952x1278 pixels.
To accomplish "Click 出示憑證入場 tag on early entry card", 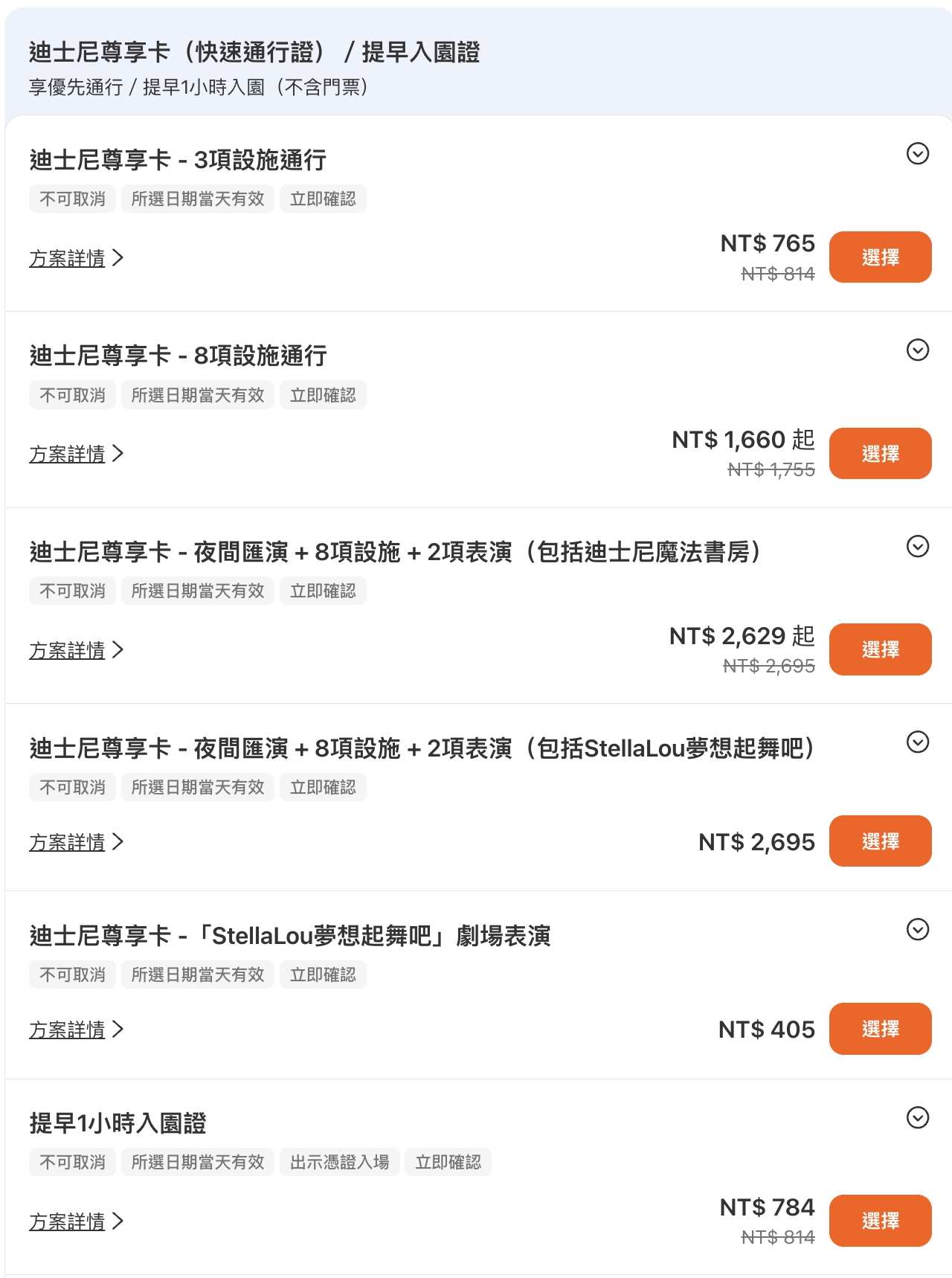I will pos(341,1162).
